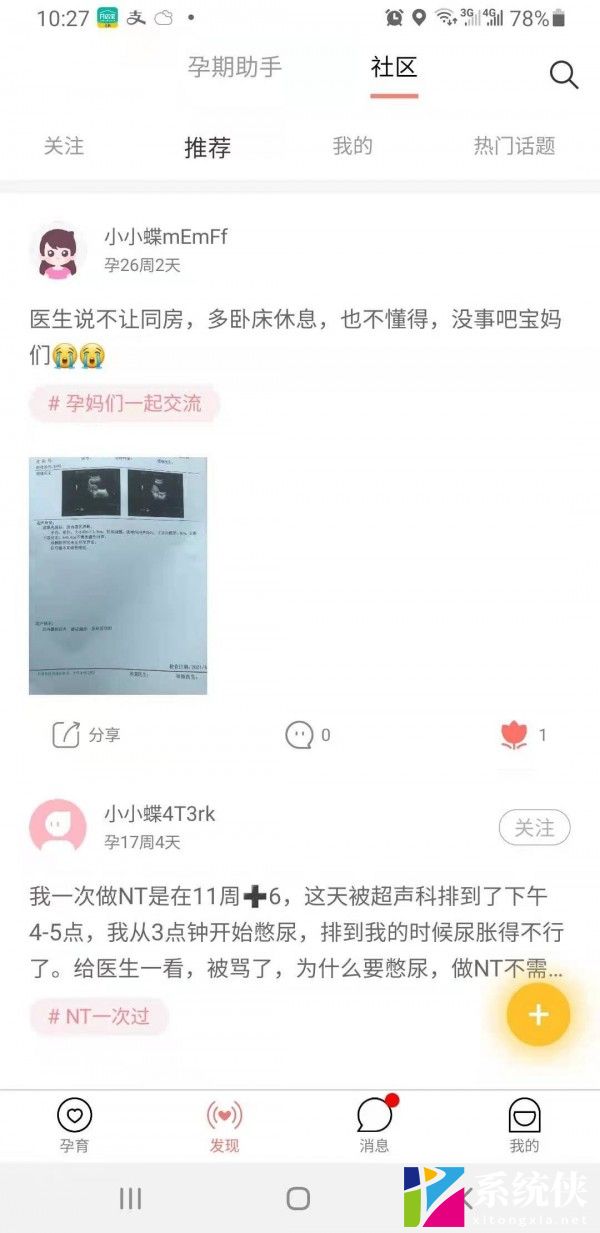Go to the 孕育 bottom tab

tap(74, 1125)
